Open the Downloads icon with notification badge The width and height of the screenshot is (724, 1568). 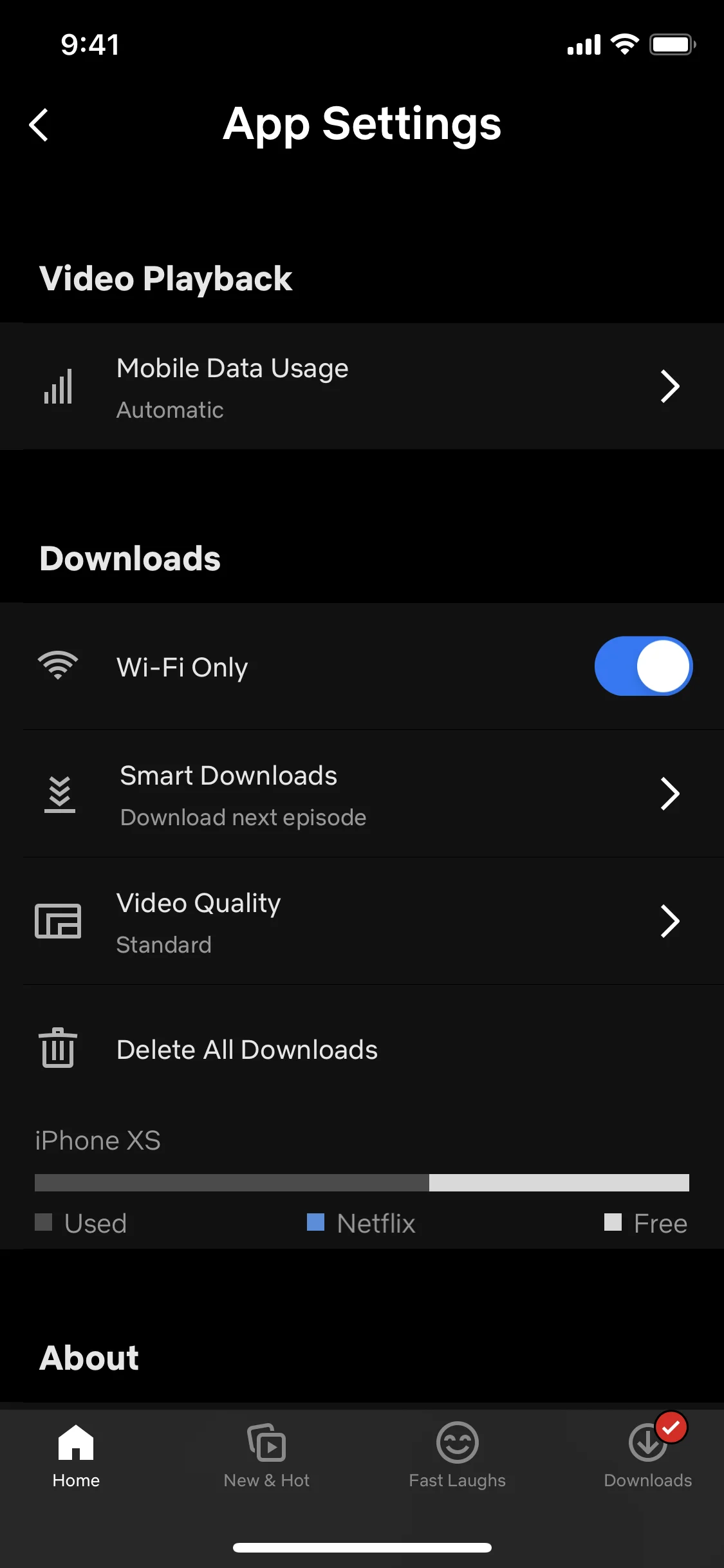(647, 1442)
